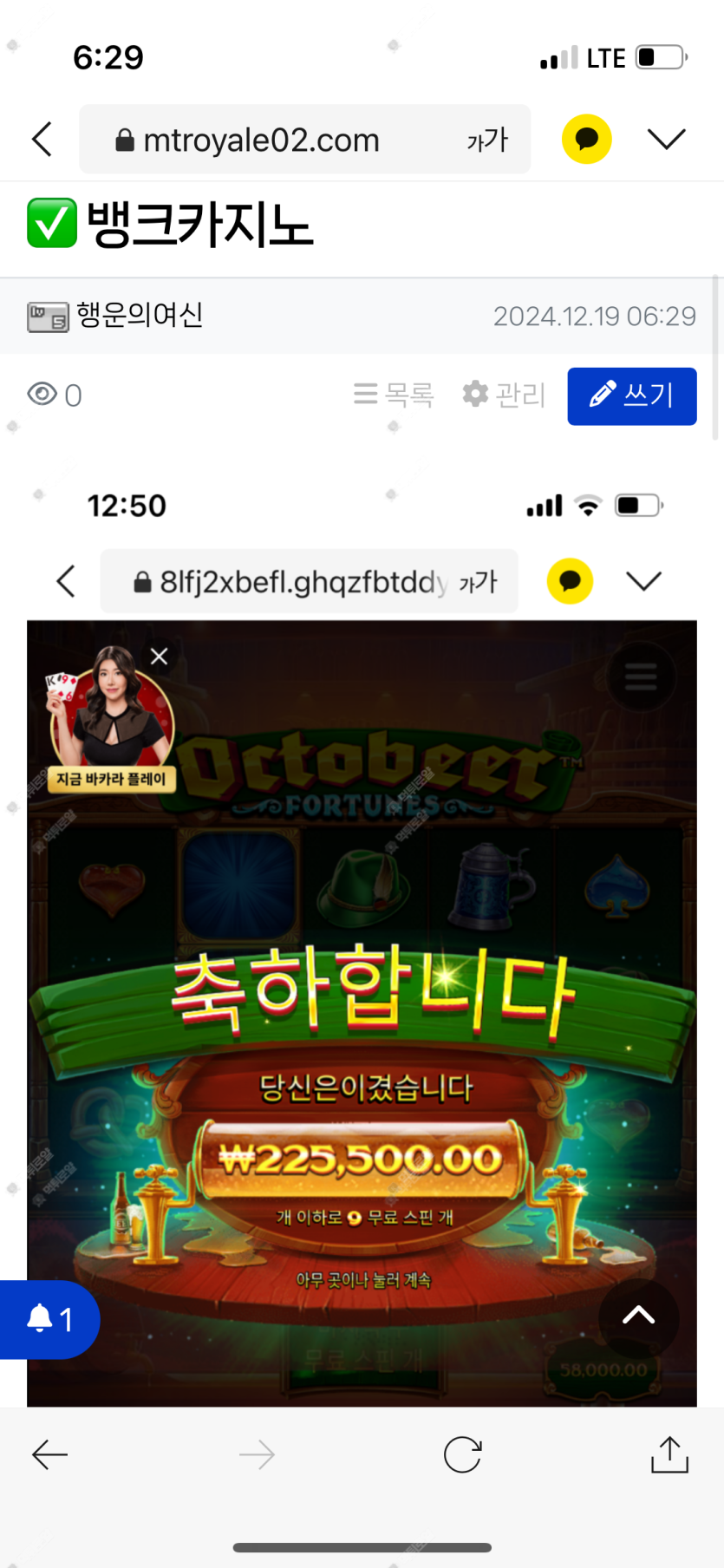The width and height of the screenshot is (724, 1568).
Task: Open the attached slot win screenshot
Action: pyautogui.click(x=362, y=954)
